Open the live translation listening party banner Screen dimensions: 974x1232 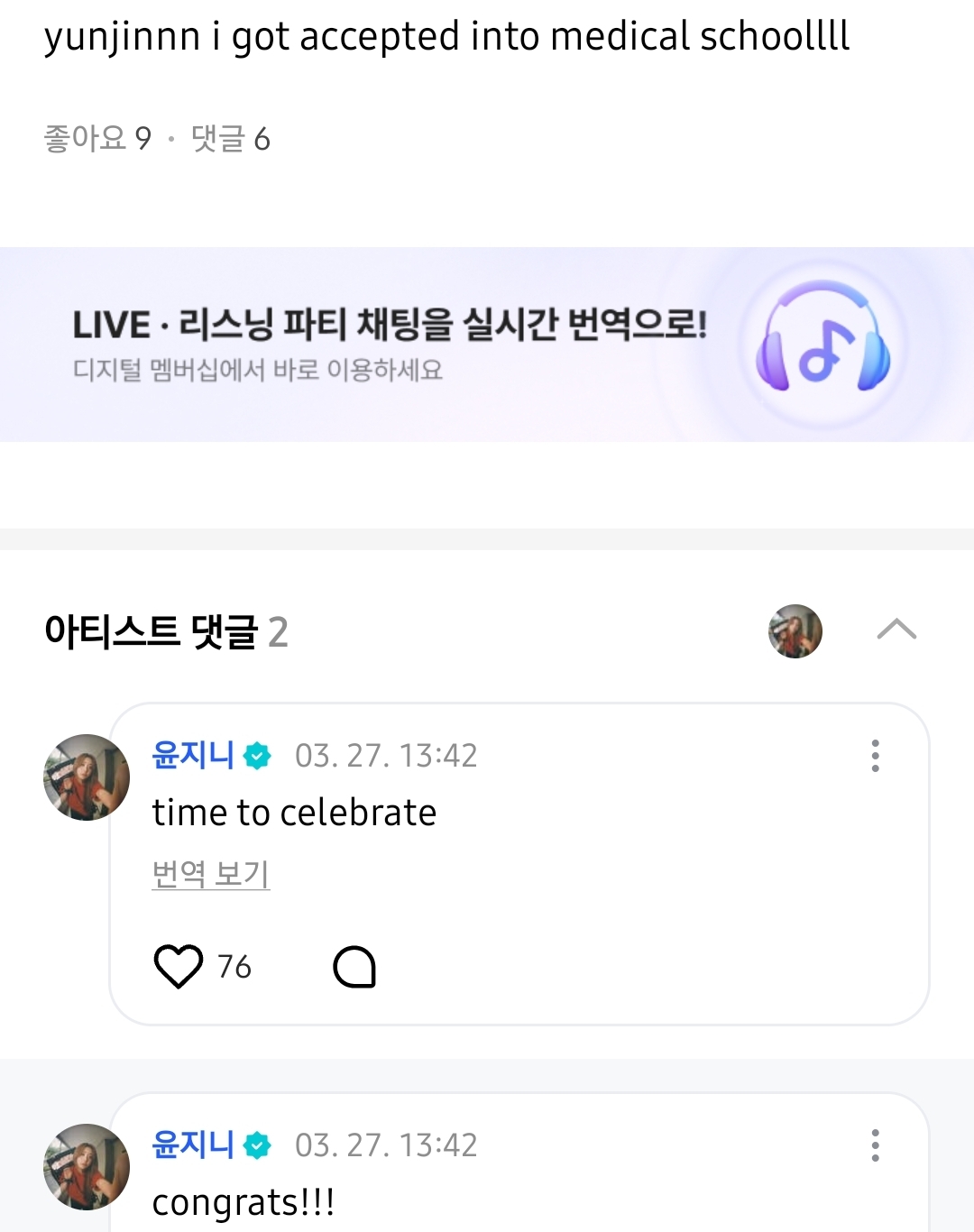tap(487, 345)
